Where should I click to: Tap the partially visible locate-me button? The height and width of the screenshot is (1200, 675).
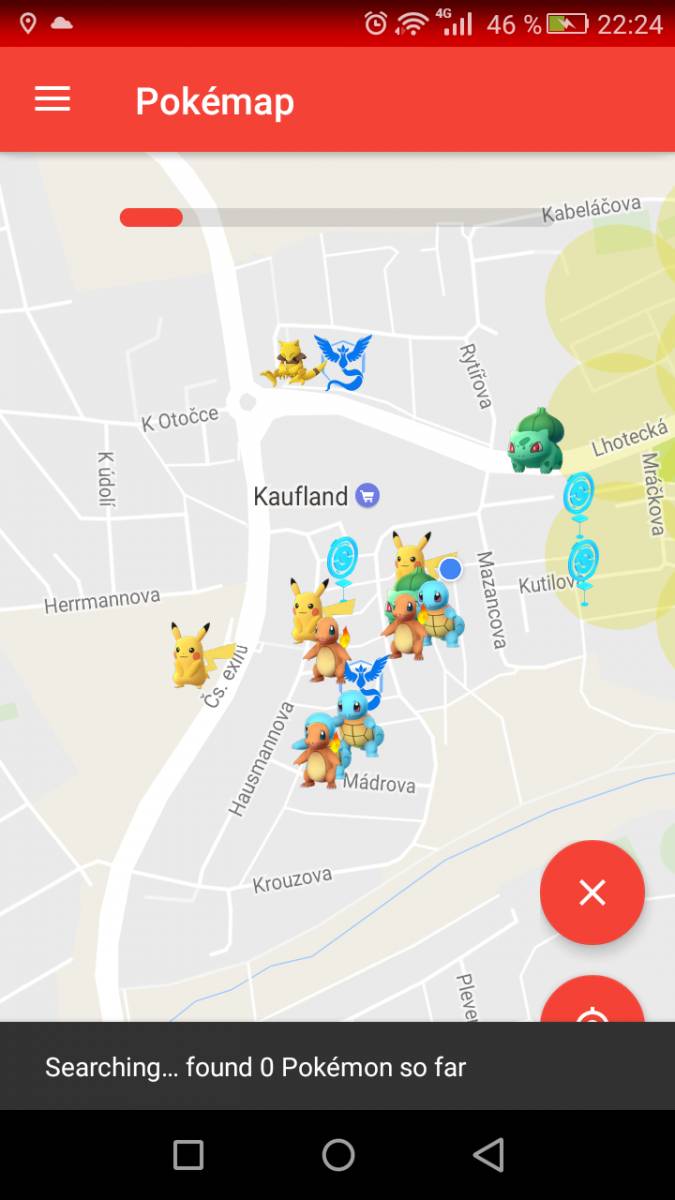click(x=592, y=999)
